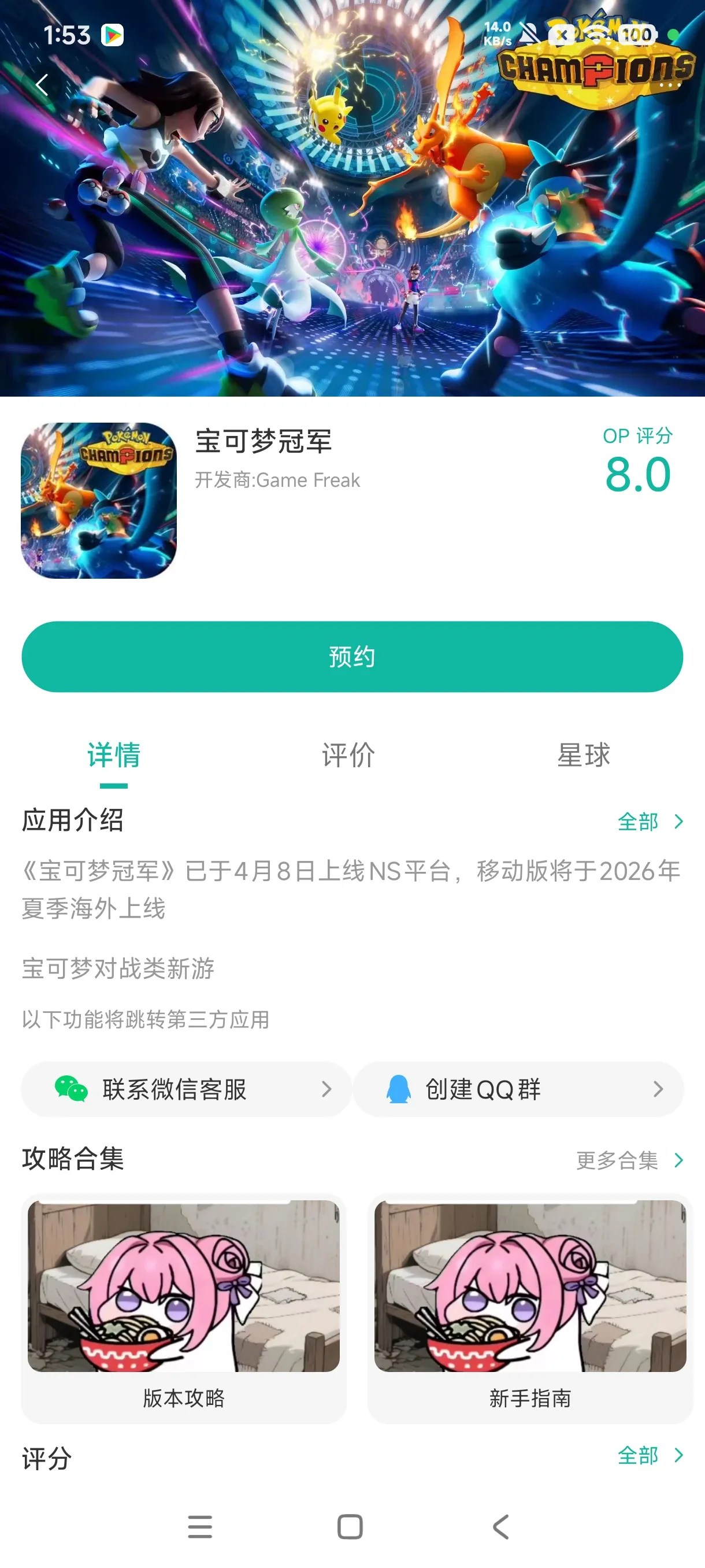Open the 联系微信客服 chevron
This screenshot has height=1568, width=705.
327,1089
